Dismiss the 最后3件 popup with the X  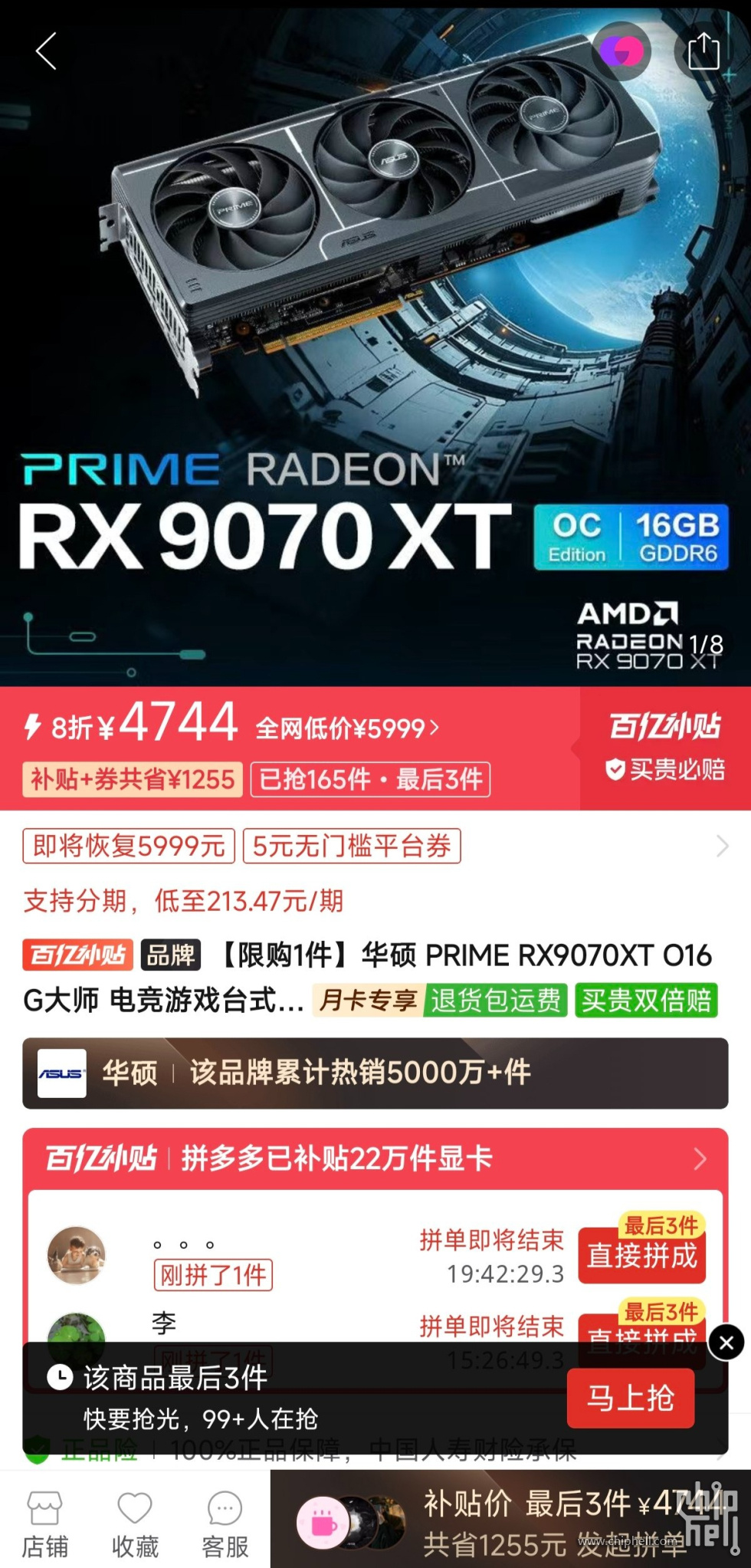click(x=726, y=1342)
